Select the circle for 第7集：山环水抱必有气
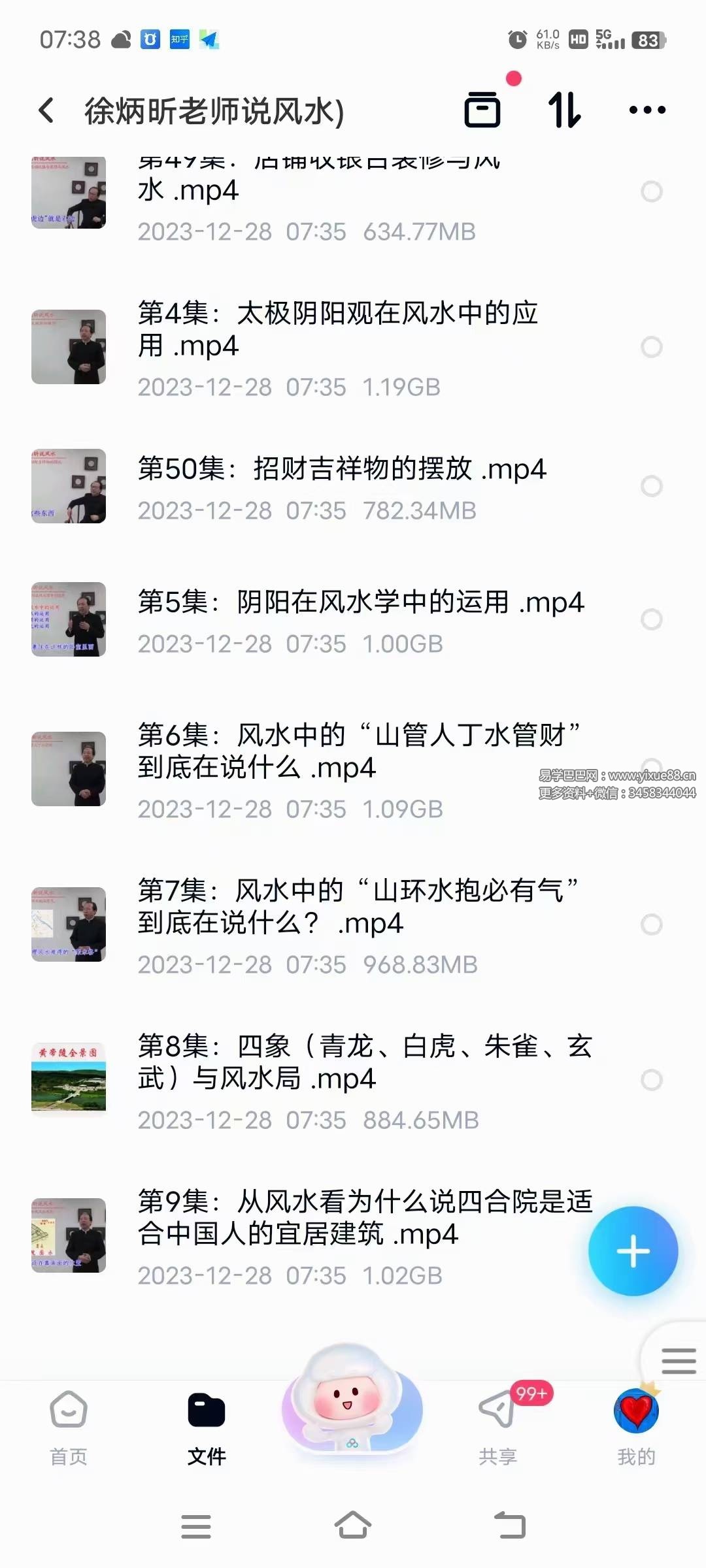Image resolution: width=706 pixels, height=1568 pixels. click(651, 924)
